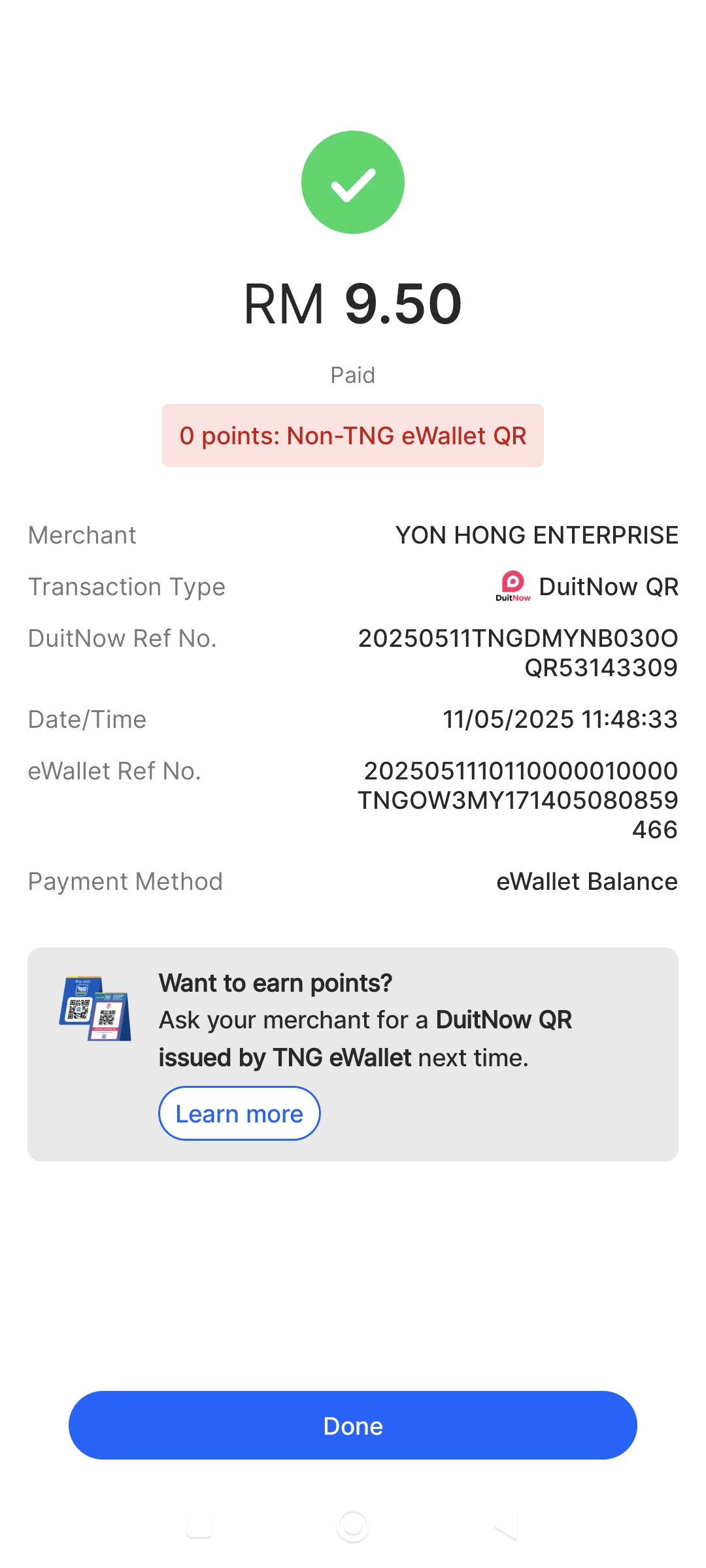The width and height of the screenshot is (706, 1568).
Task: Open Learn more about earning points
Action: pos(239,1113)
